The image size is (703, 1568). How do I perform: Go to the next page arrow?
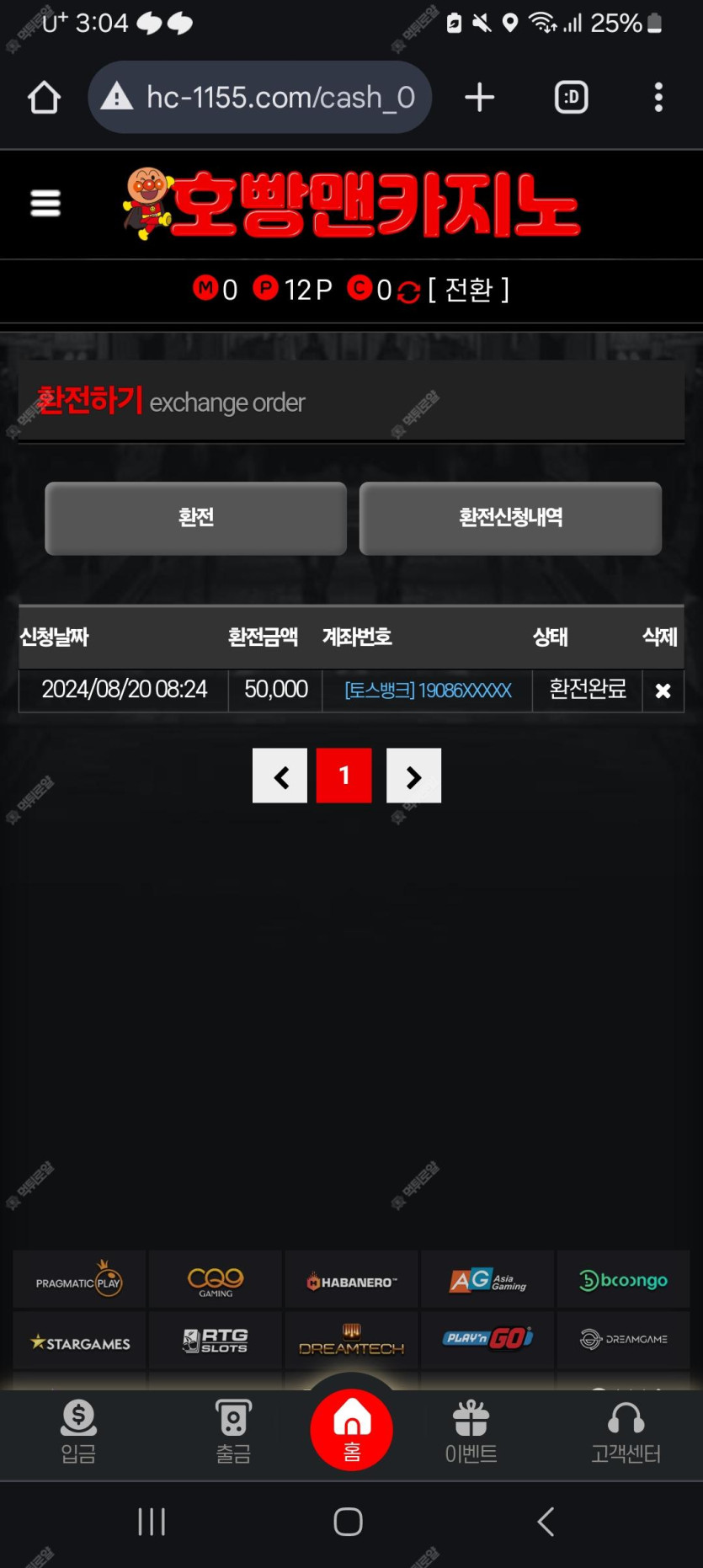[x=413, y=776]
